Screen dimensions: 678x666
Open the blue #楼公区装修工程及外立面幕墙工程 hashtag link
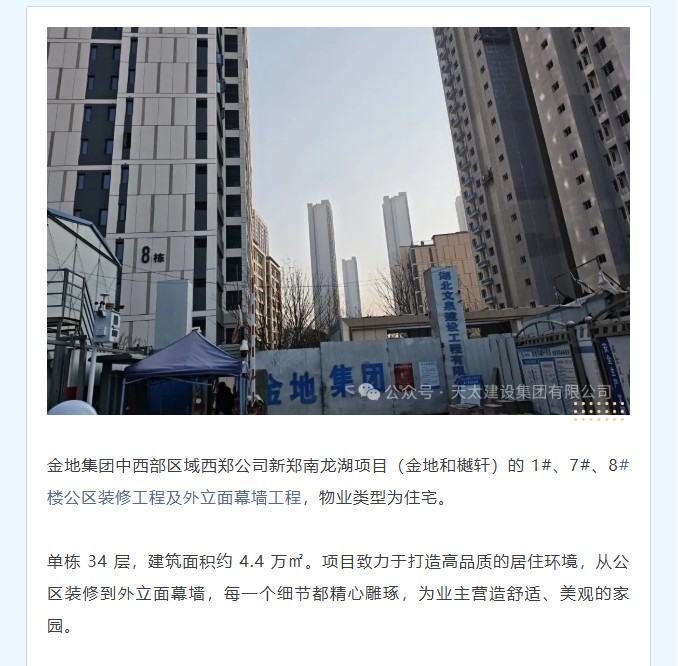[x=175, y=497]
